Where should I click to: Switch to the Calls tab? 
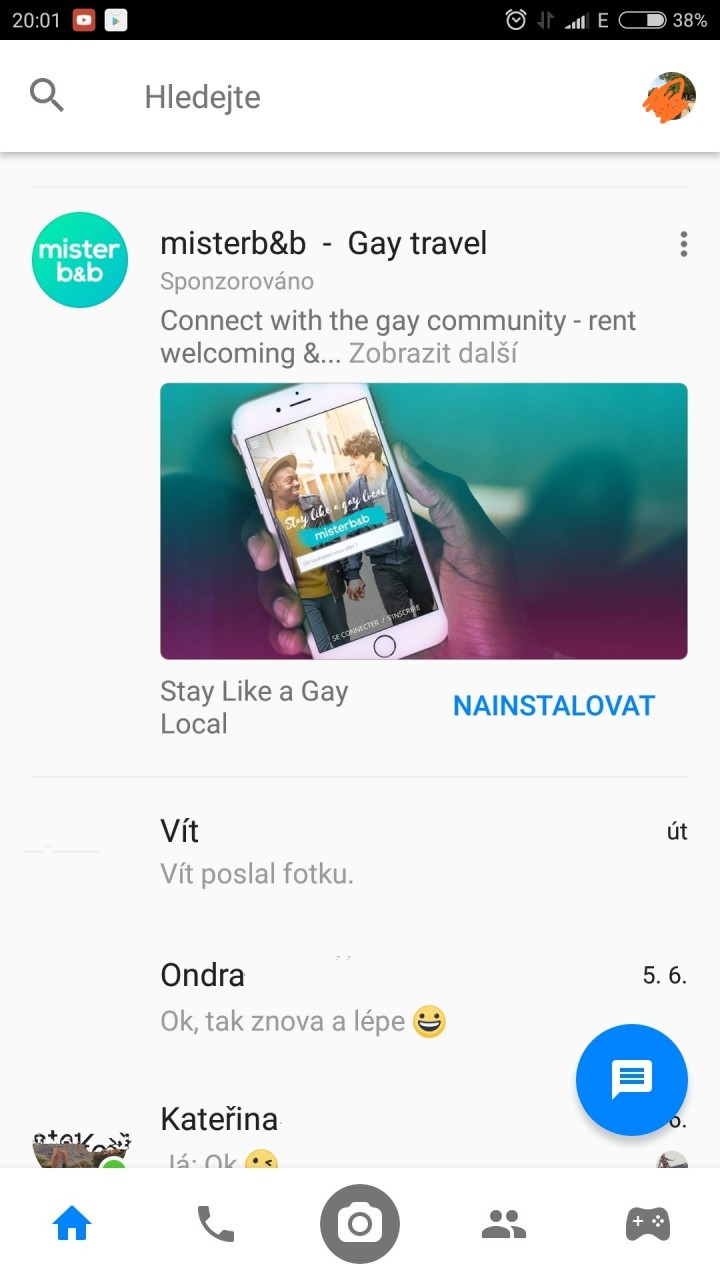tap(216, 1223)
